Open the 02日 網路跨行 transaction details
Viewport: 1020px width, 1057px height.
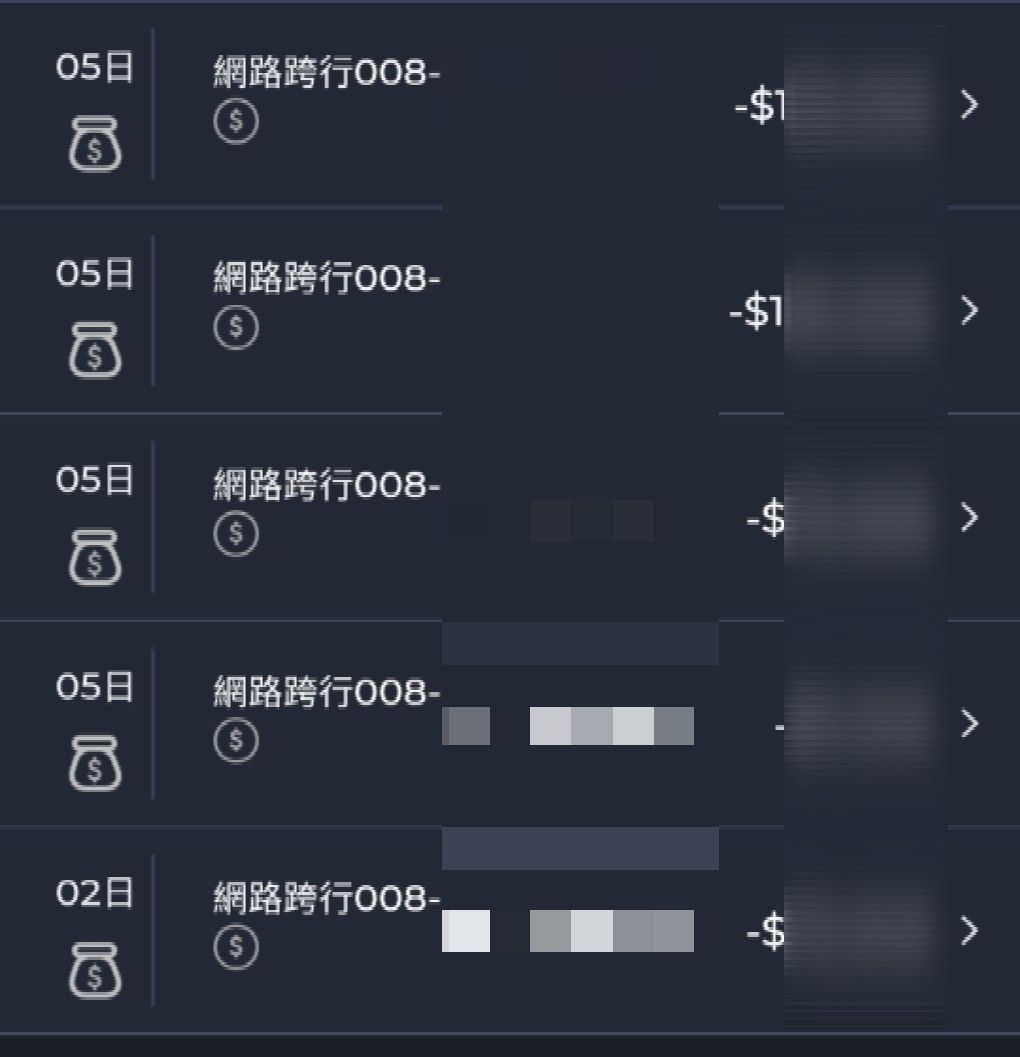[968, 930]
